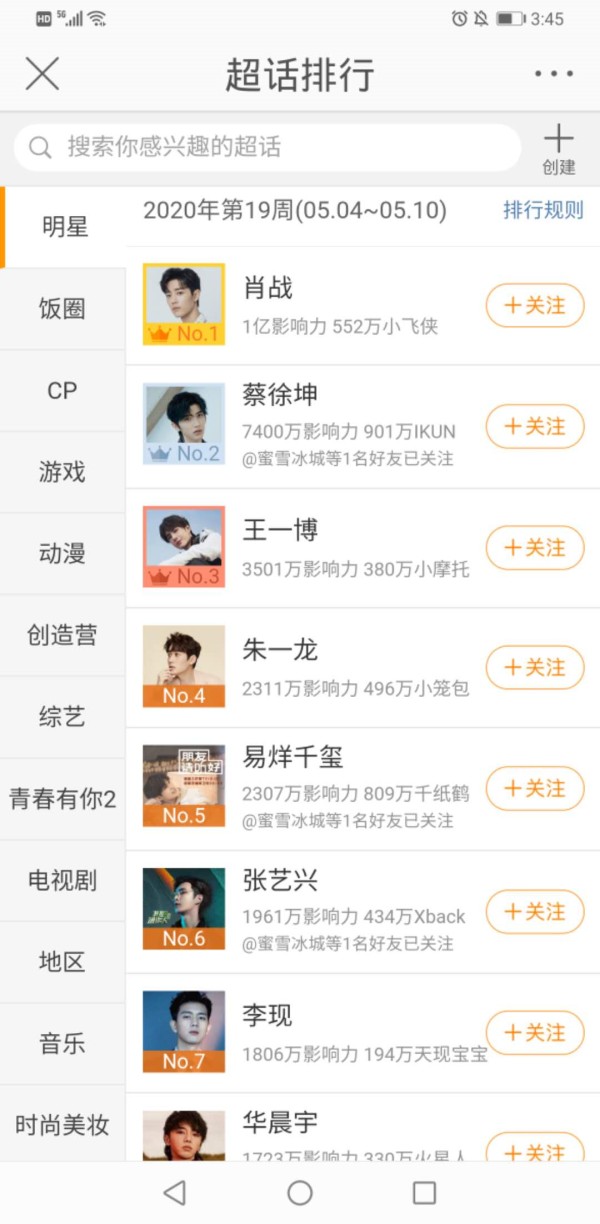This screenshot has height=1224, width=600.
Task: Go back with the system back button
Action: 175,1192
